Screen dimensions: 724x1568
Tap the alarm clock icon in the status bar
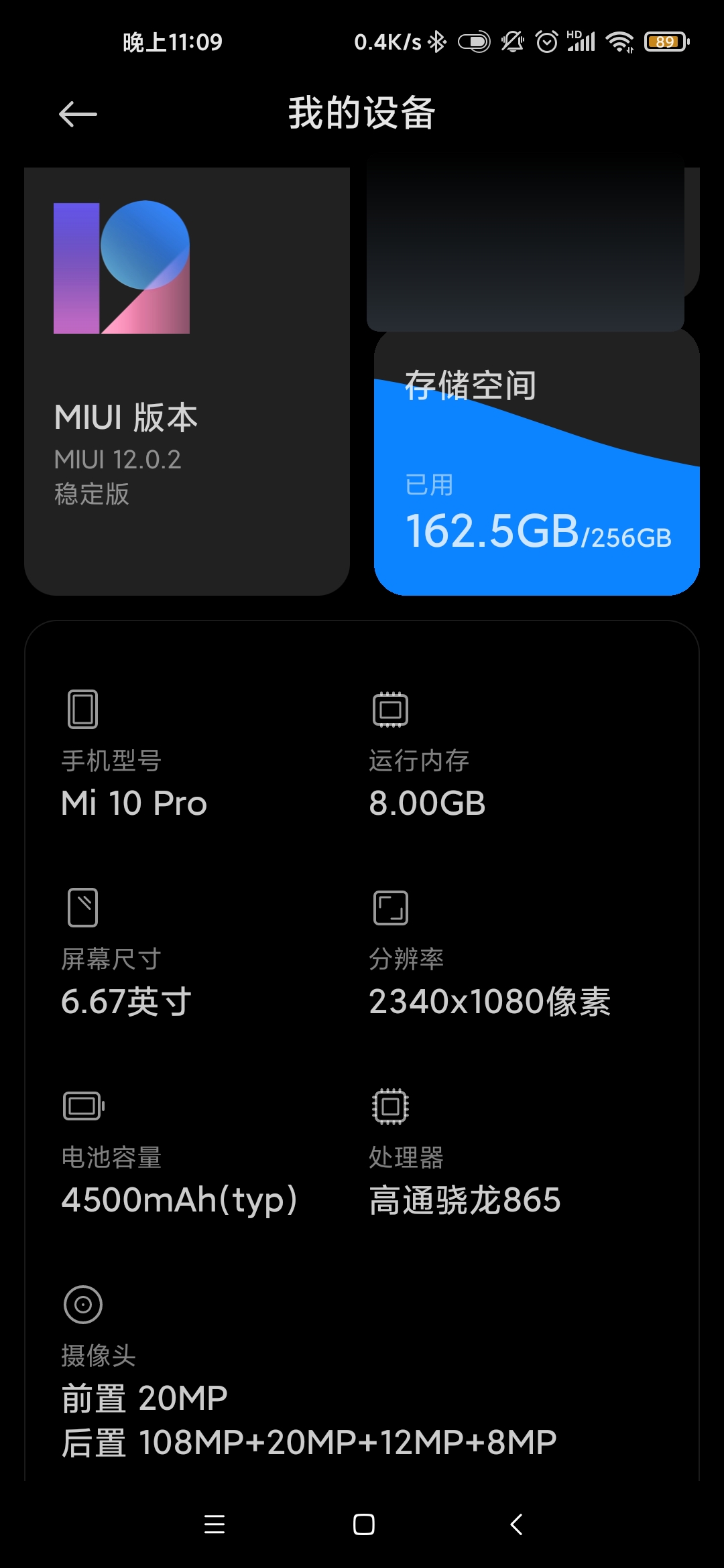[x=546, y=42]
